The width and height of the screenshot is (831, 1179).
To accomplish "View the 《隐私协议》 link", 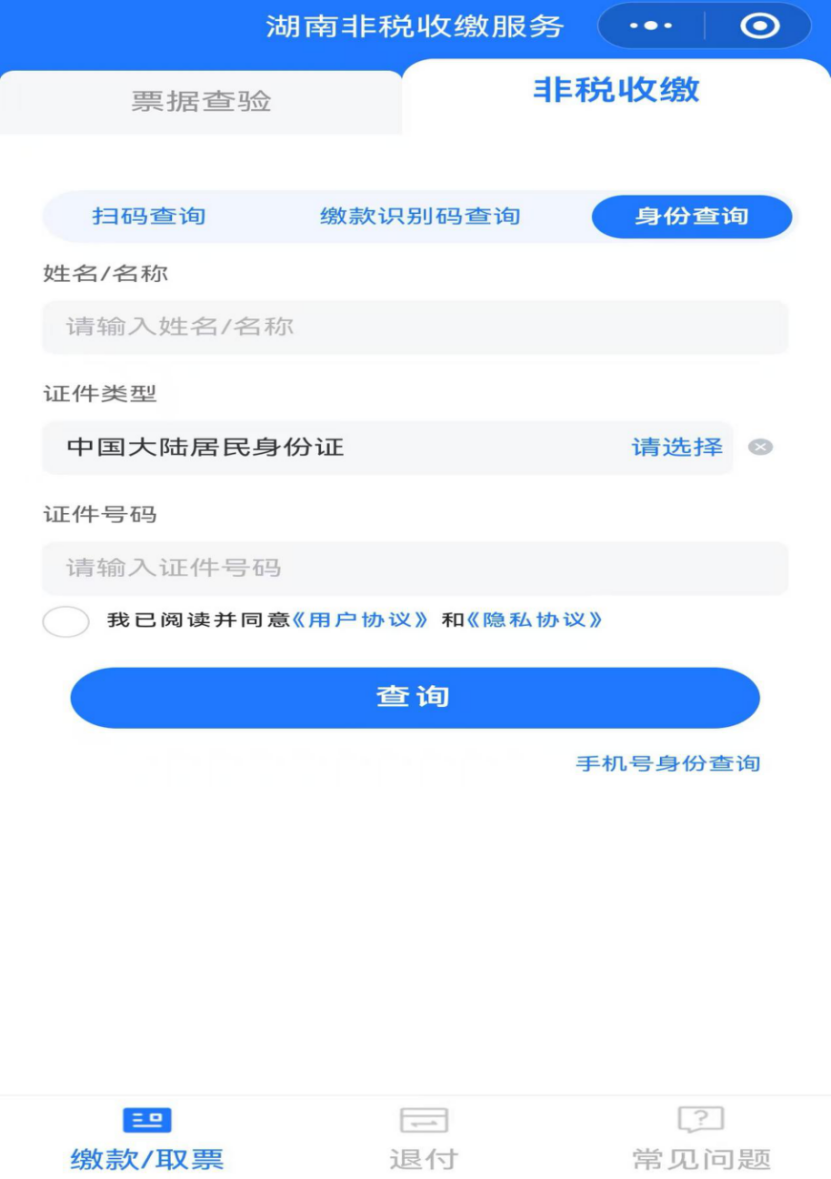I will point(535,620).
